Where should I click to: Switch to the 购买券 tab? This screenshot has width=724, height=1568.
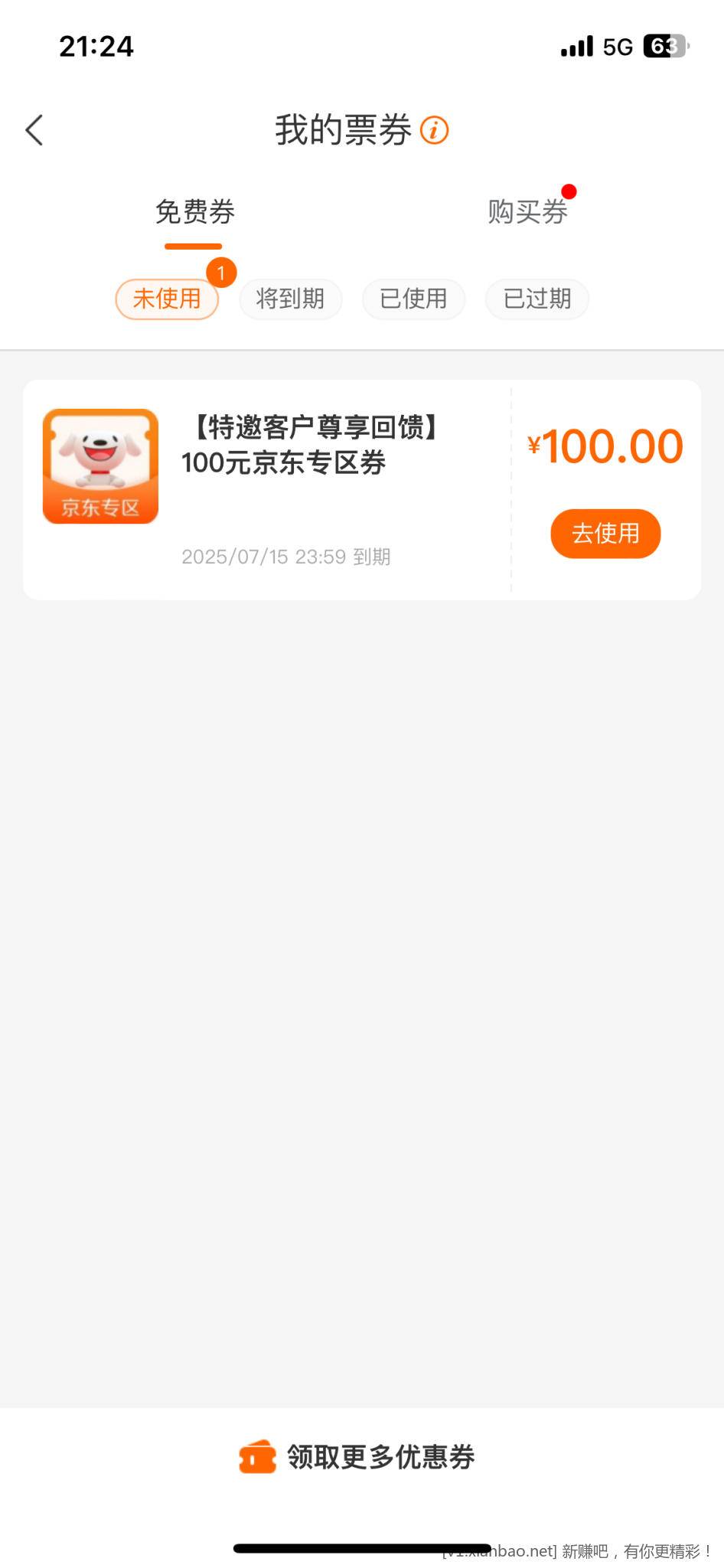[527, 212]
